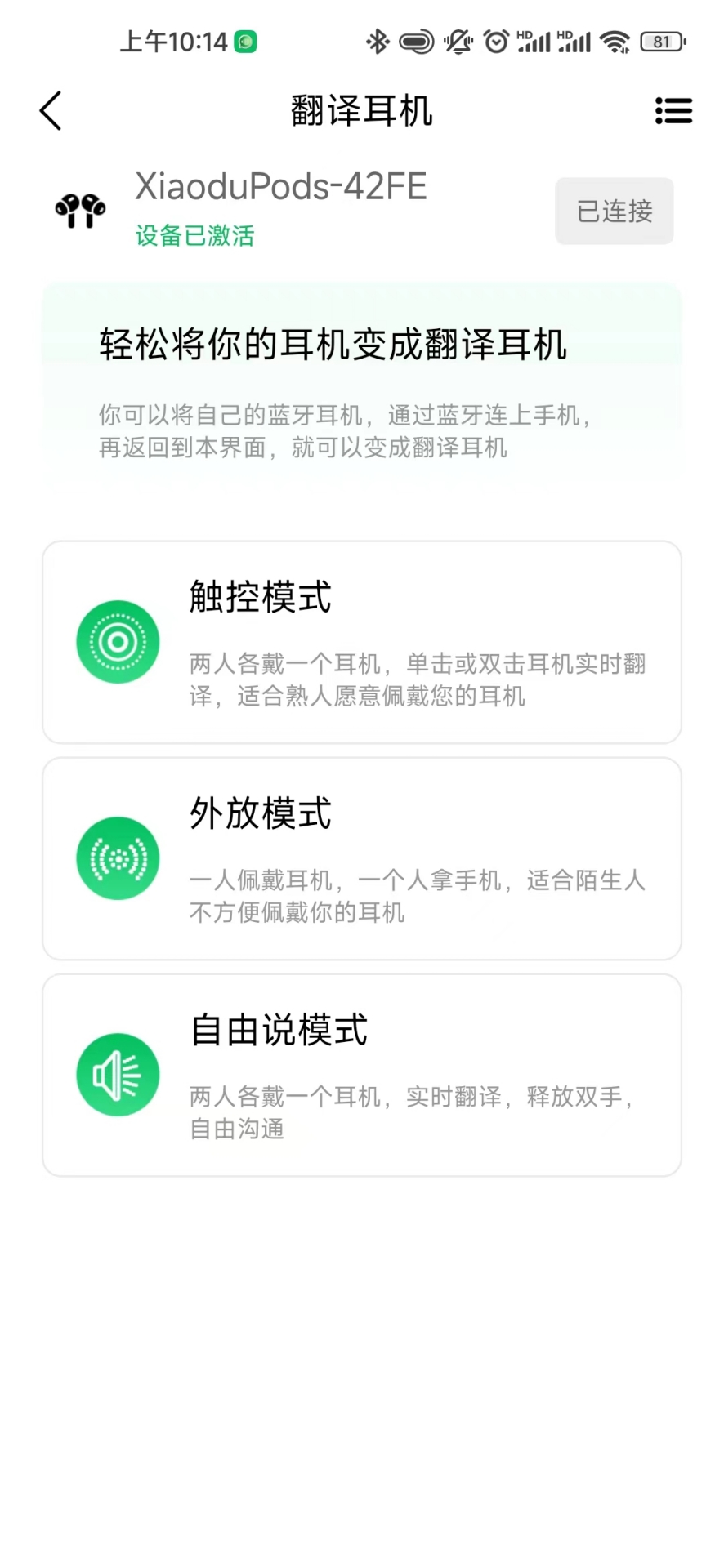Click the alarm clock status icon
The width and height of the screenshot is (724, 1568).
[x=496, y=41]
